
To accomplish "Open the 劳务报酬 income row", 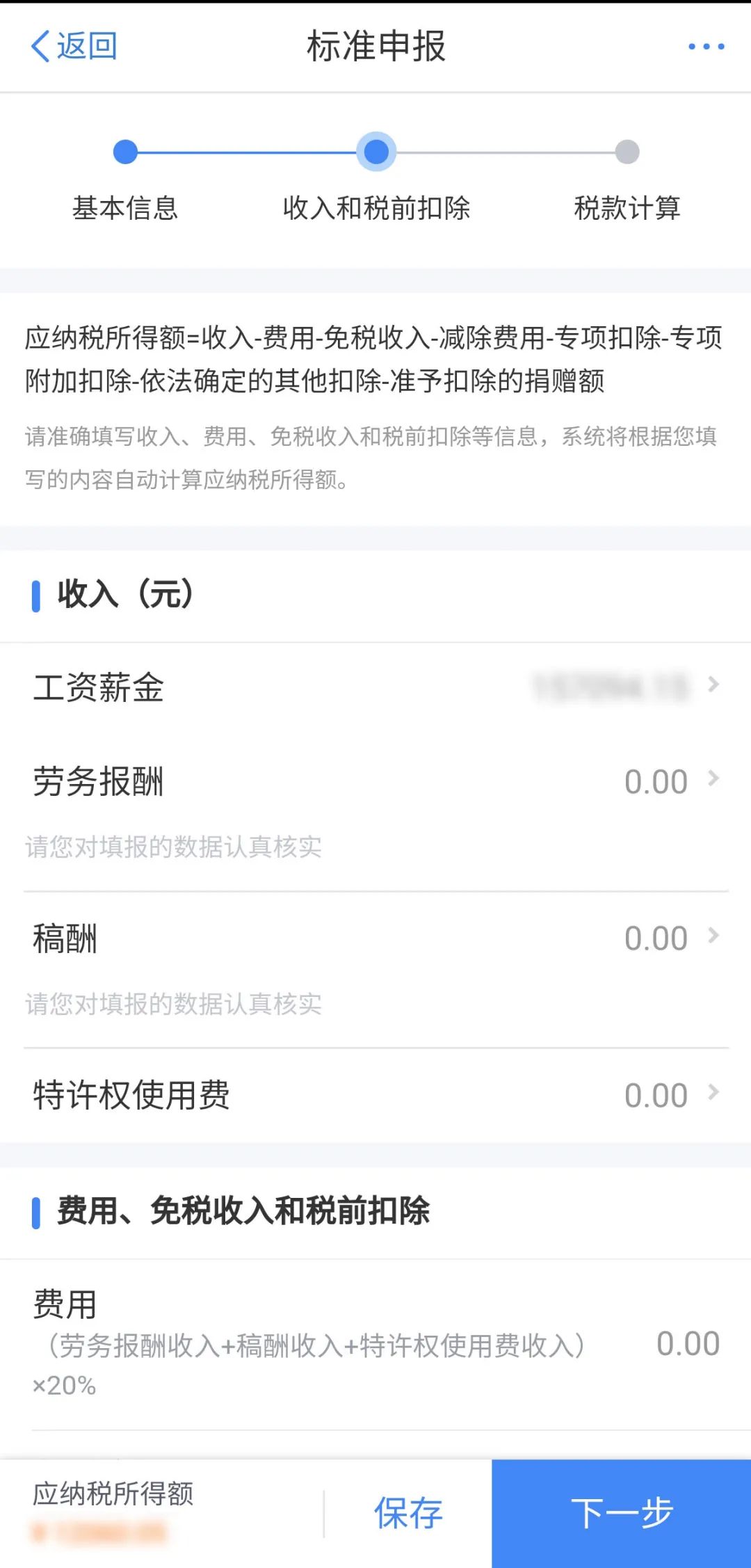I will pyautogui.click(x=375, y=781).
